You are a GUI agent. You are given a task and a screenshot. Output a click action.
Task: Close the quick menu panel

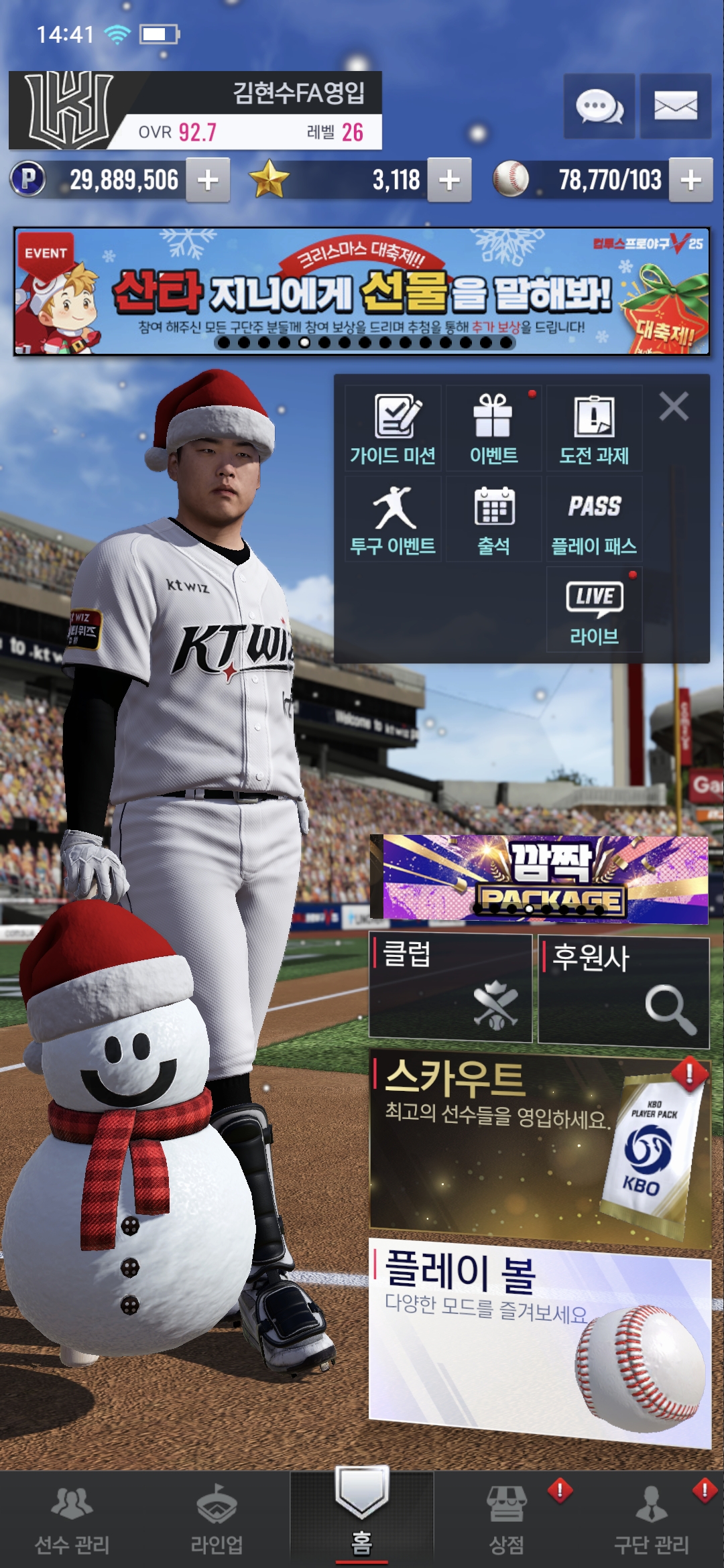pos(674,407)
